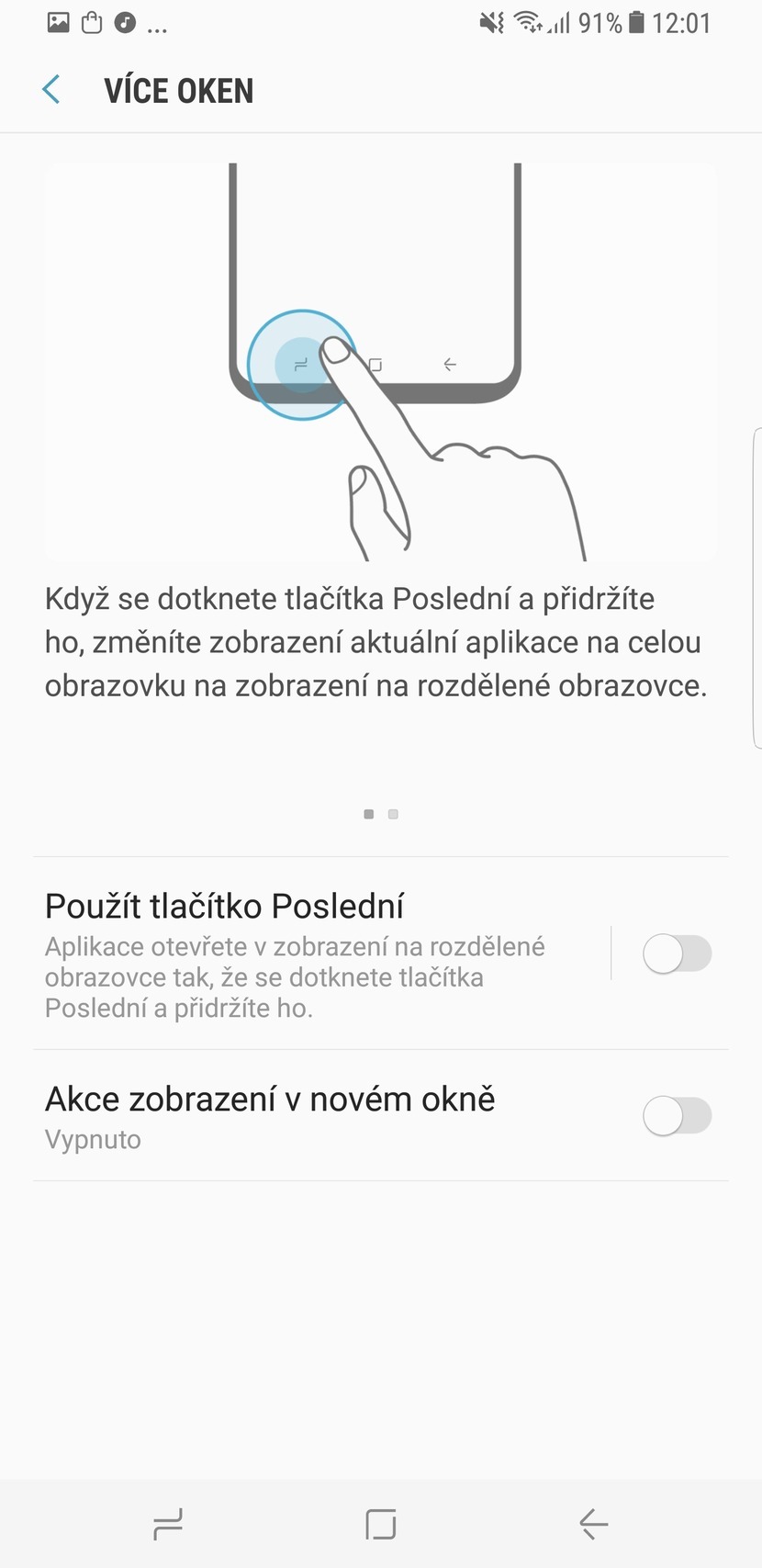The width and height of the screenshot is (762, 1568).
Task: Turn on Akce zobrazení v novém okně
Action: pos(677,1115)
